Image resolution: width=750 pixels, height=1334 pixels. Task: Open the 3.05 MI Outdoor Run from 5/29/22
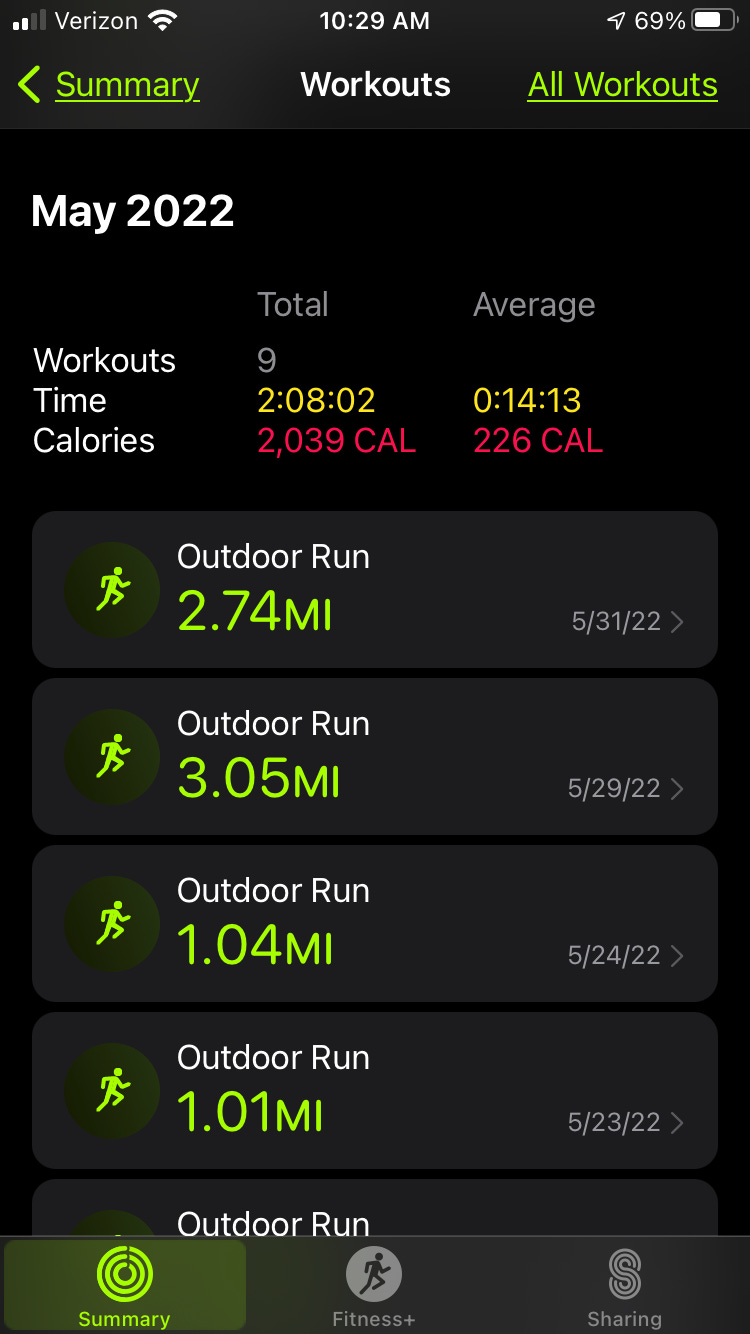pyautogui.click(x=375, y=757)
